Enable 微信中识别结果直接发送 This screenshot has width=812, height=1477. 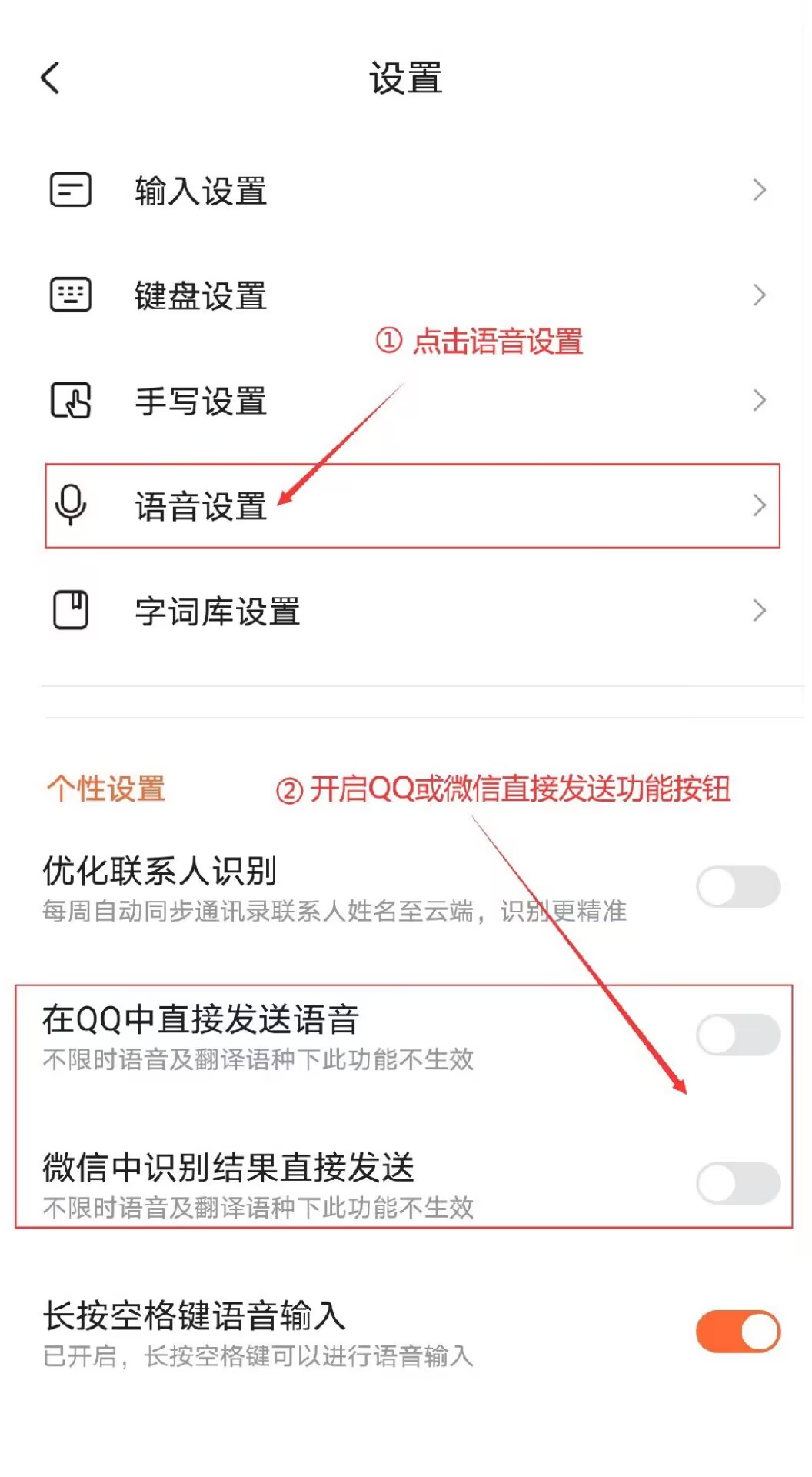tap(737, 1183)
